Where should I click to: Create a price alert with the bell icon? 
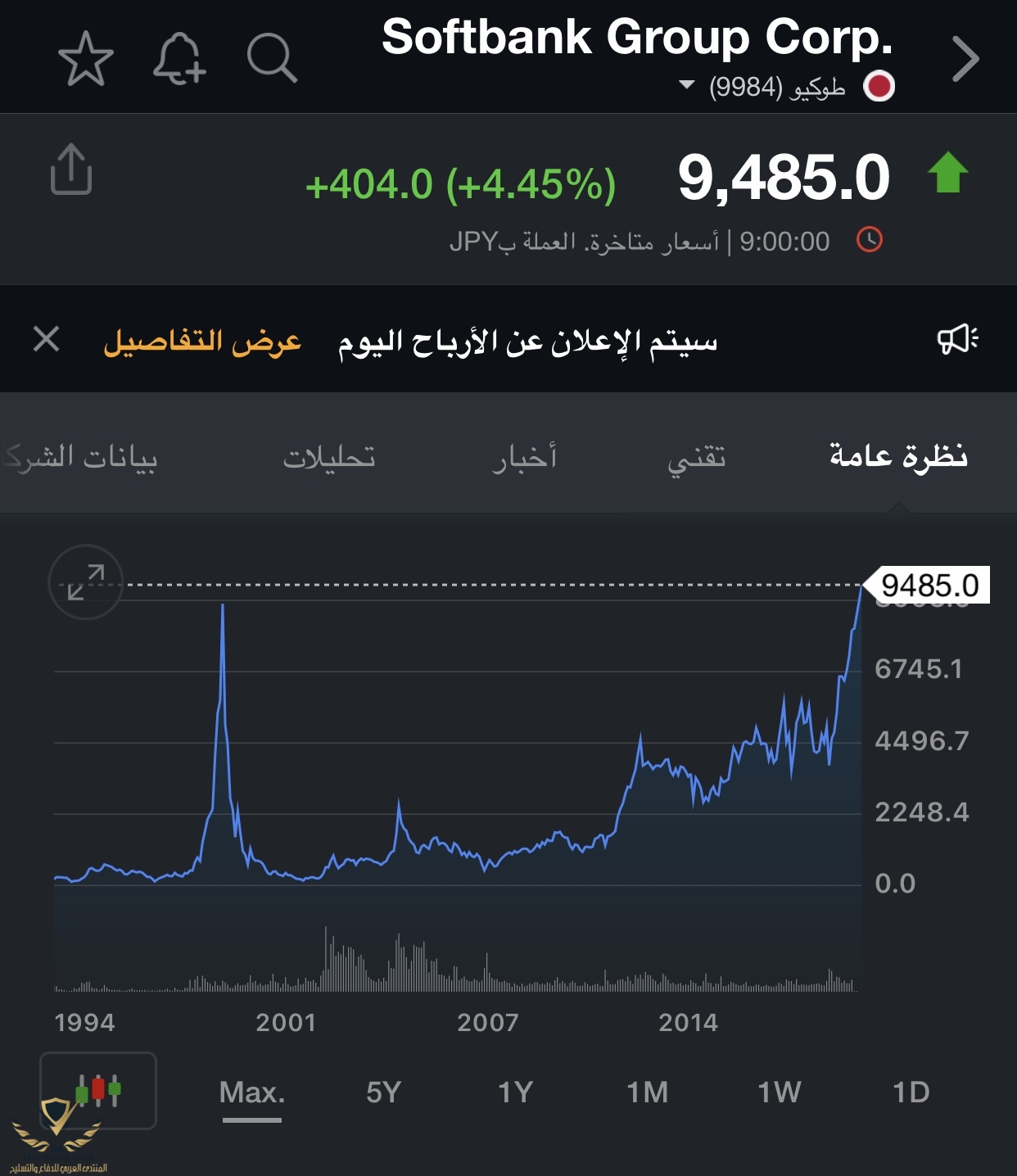coord(179,59)
